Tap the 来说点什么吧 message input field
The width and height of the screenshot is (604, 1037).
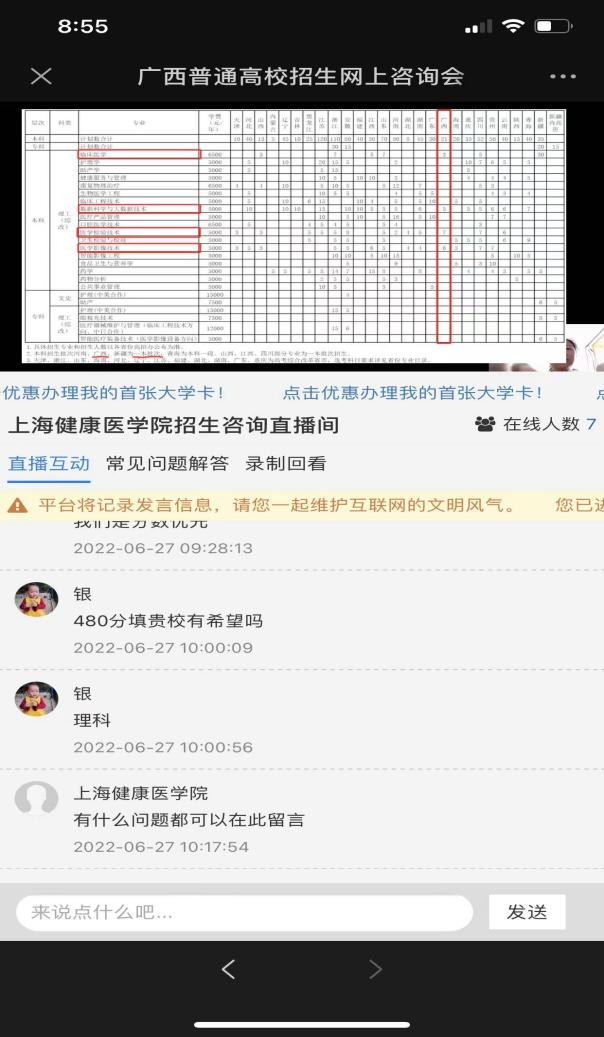click(x=244, y=912)
